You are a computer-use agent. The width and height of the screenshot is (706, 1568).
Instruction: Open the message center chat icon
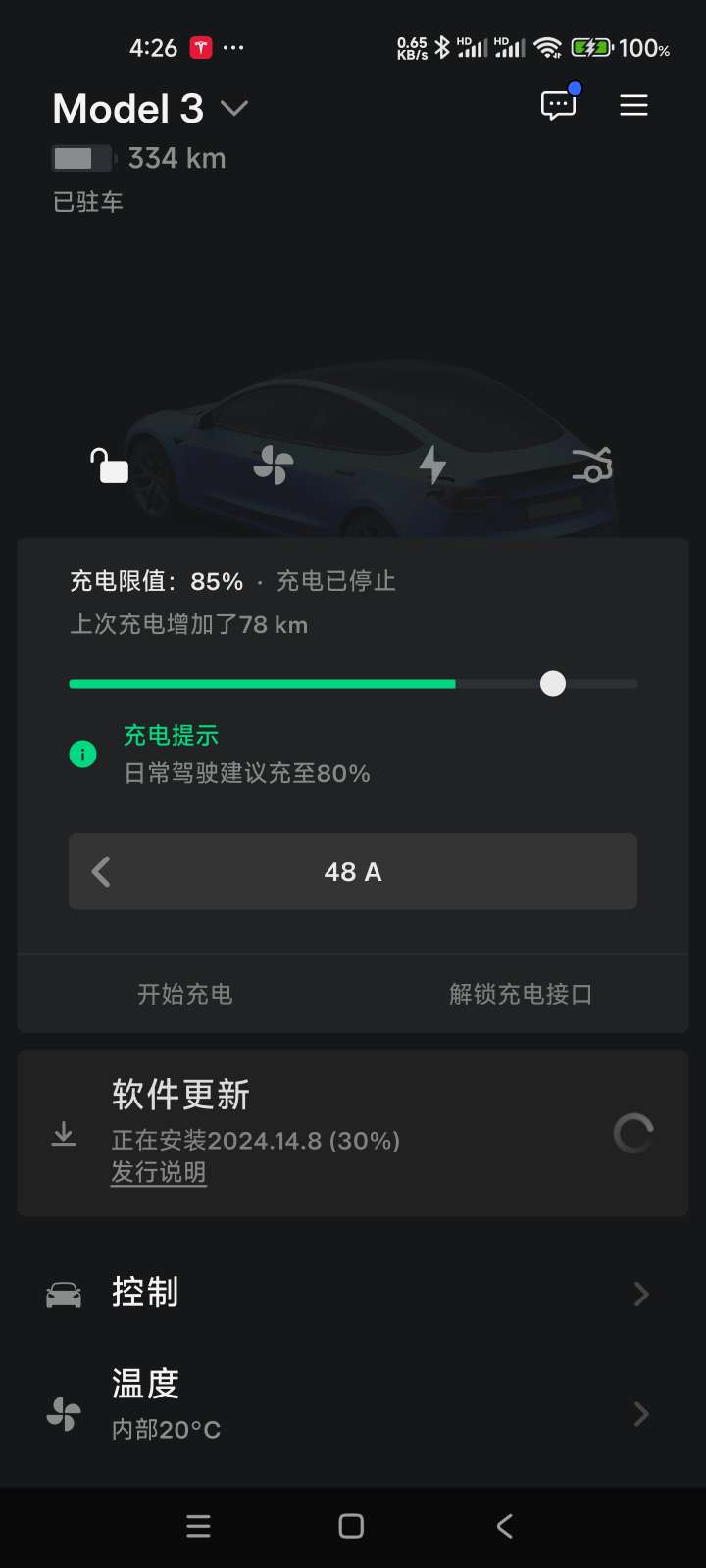pyautogui.click(x=557, y=105)
